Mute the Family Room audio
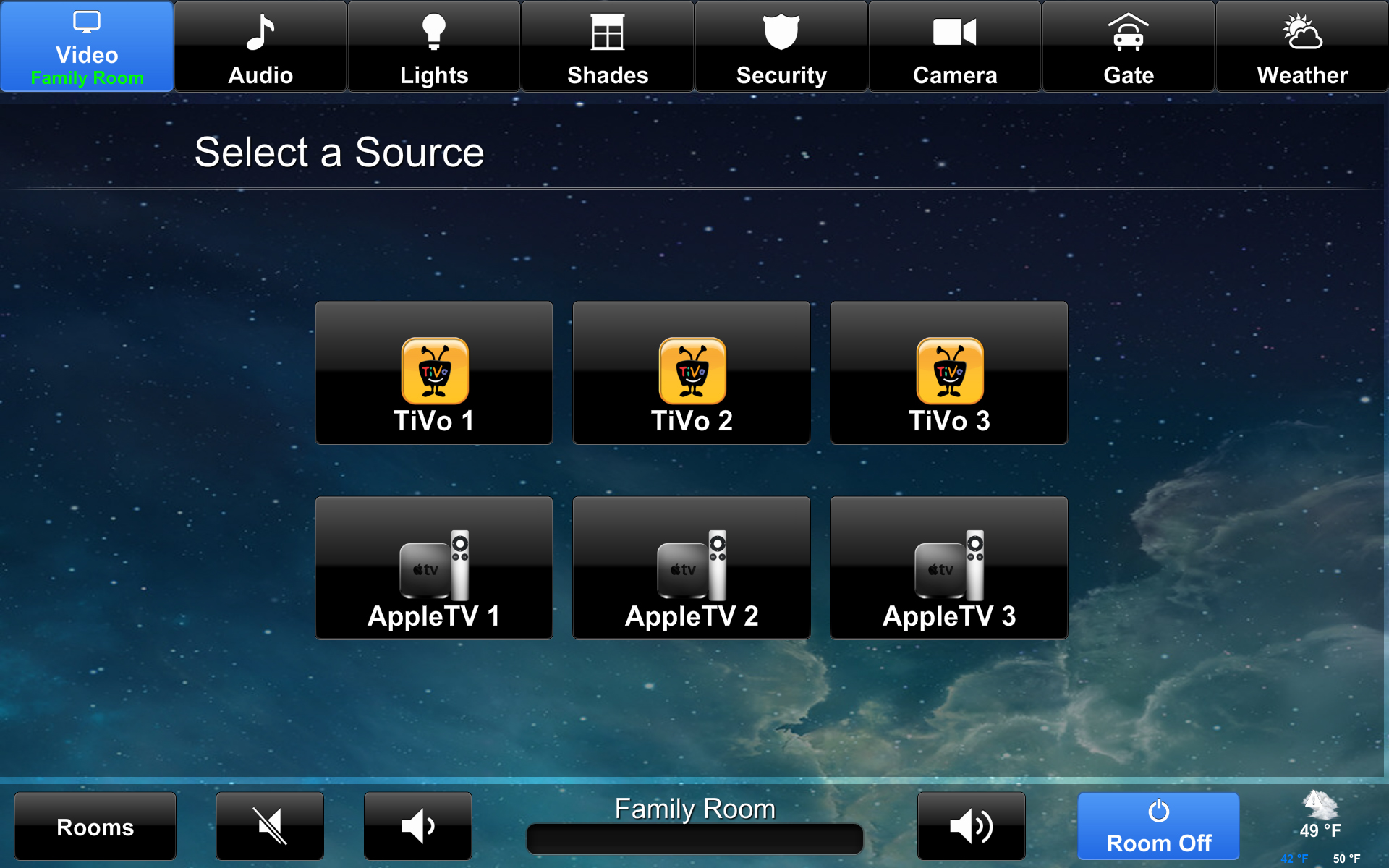This screenshot has width=1389, height=868. 270,826
